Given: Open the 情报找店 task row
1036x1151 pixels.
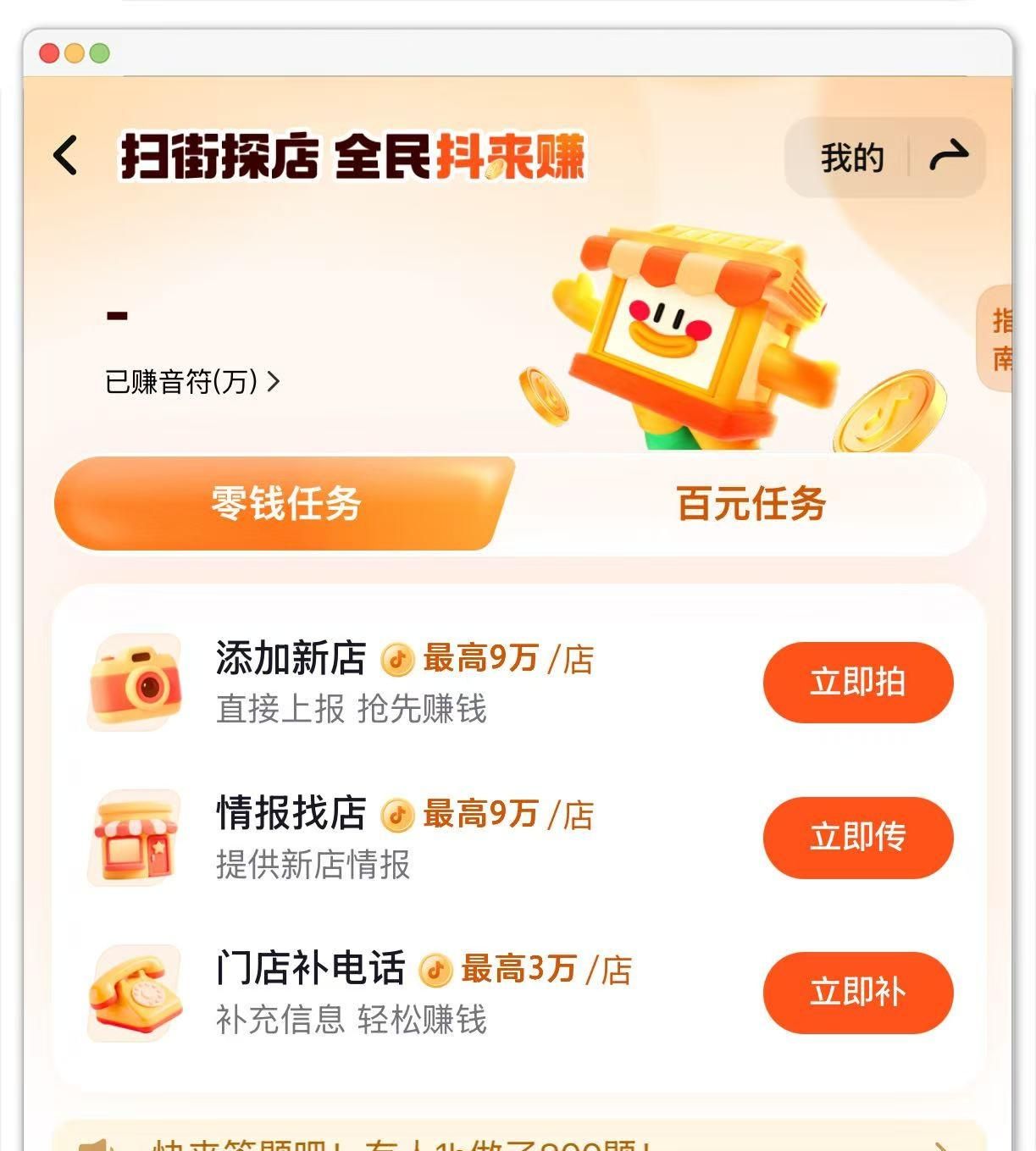Looking at the screenshot, I should (519, 837).
